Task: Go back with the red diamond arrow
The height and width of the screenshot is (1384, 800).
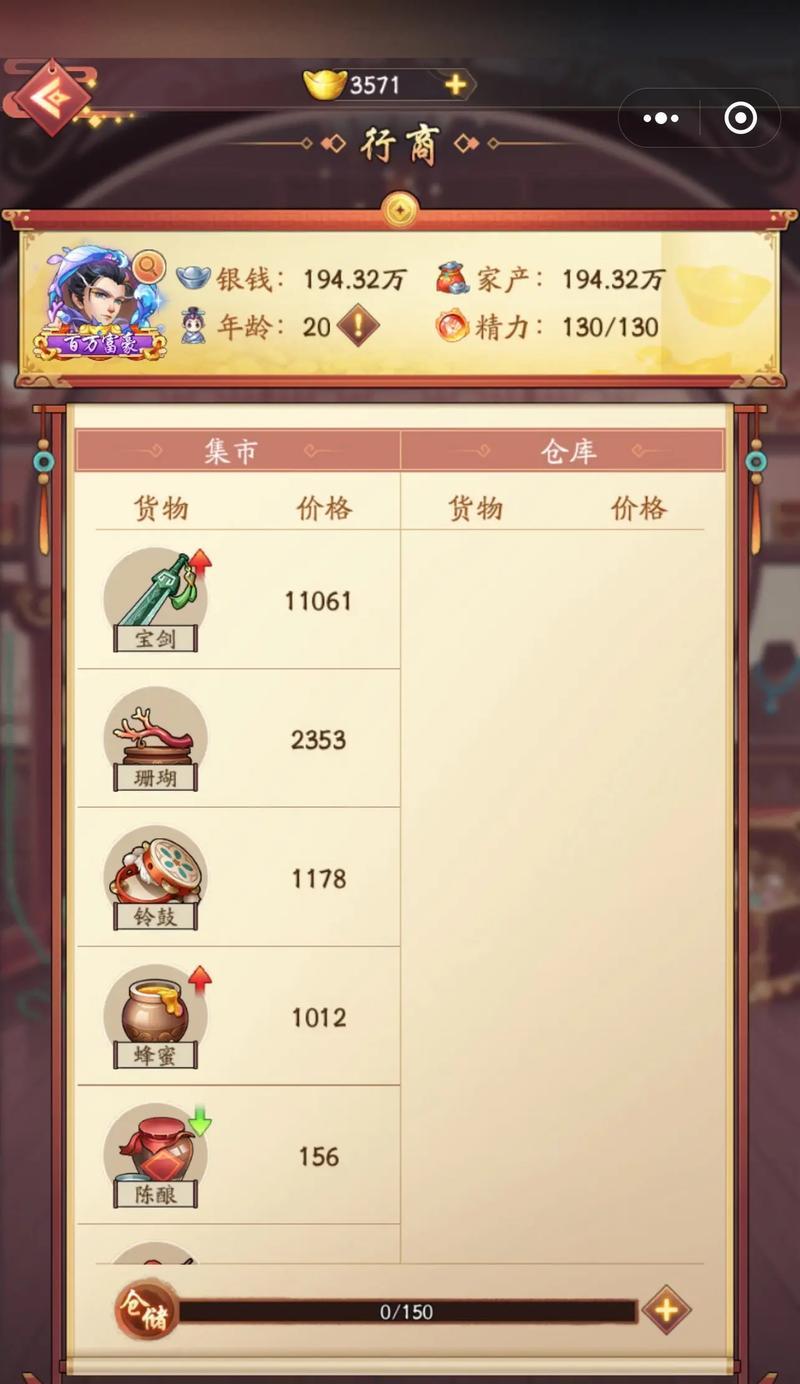Action: [x=50, y=97]
